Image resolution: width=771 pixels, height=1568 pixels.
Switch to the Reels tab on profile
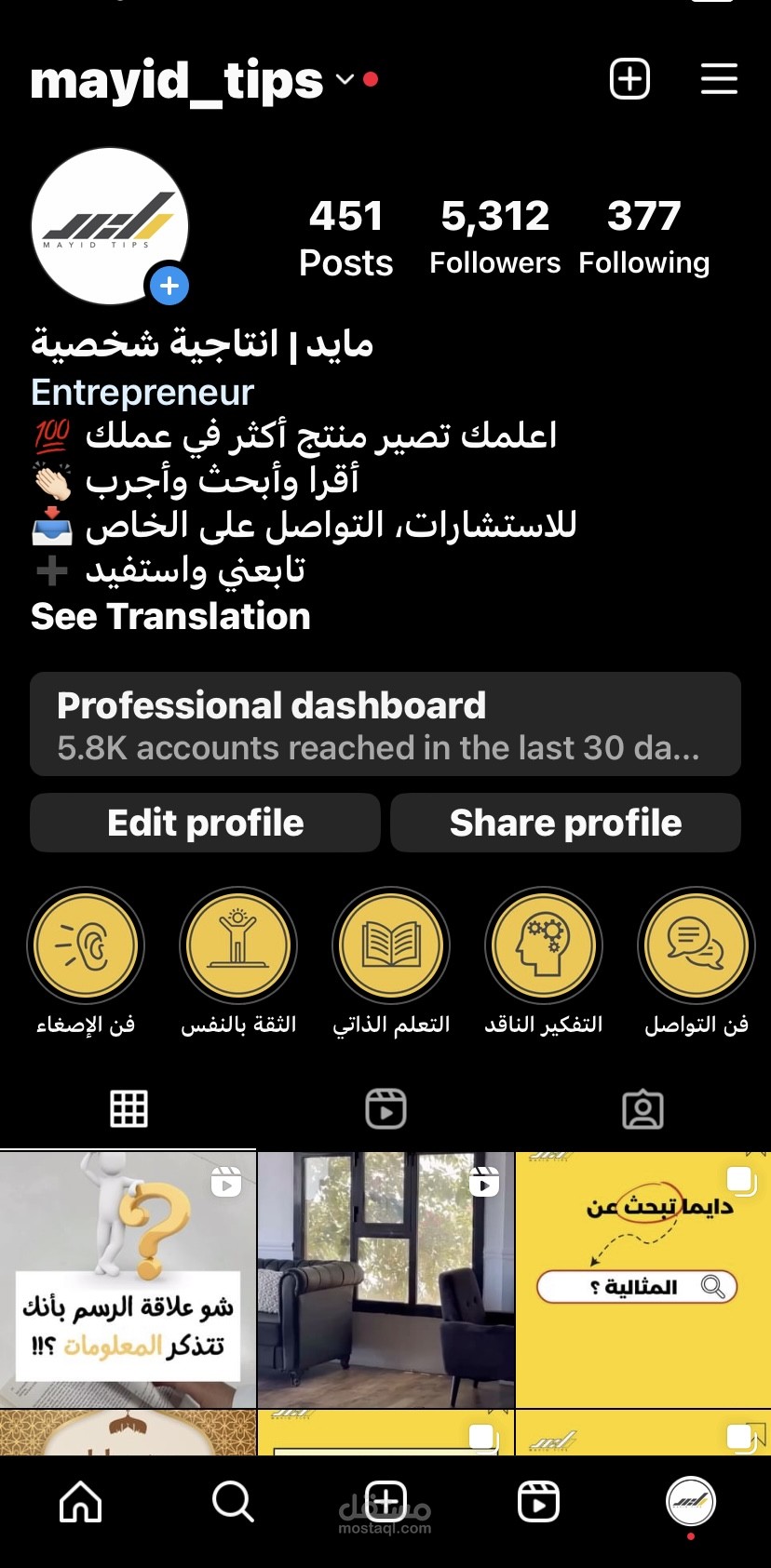(x=385, y=1108)
